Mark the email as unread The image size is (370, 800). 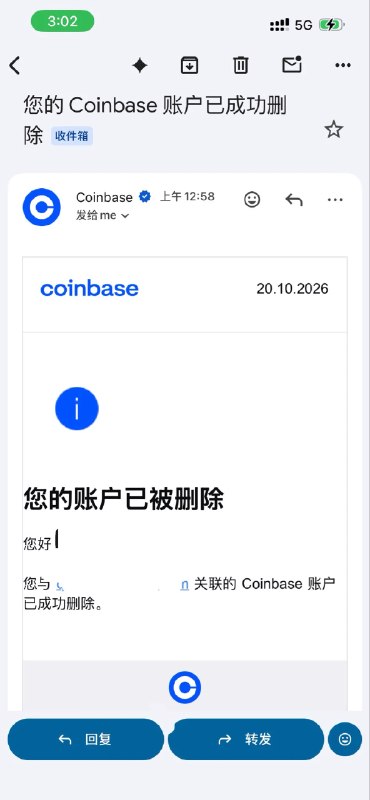click(292, 64)
